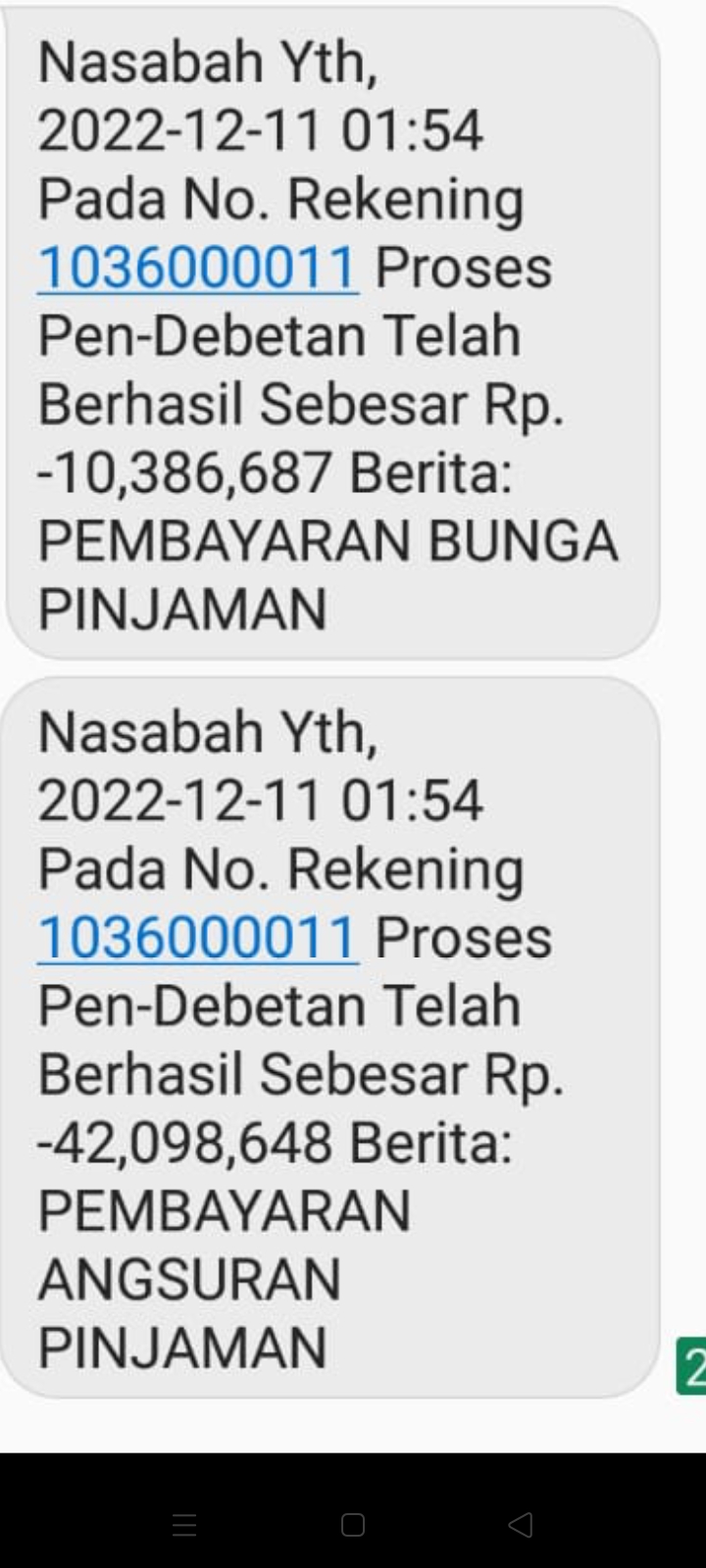The image size is (706, 1568).
Task: Go back using the system back button
Action: pos(521,1524)
